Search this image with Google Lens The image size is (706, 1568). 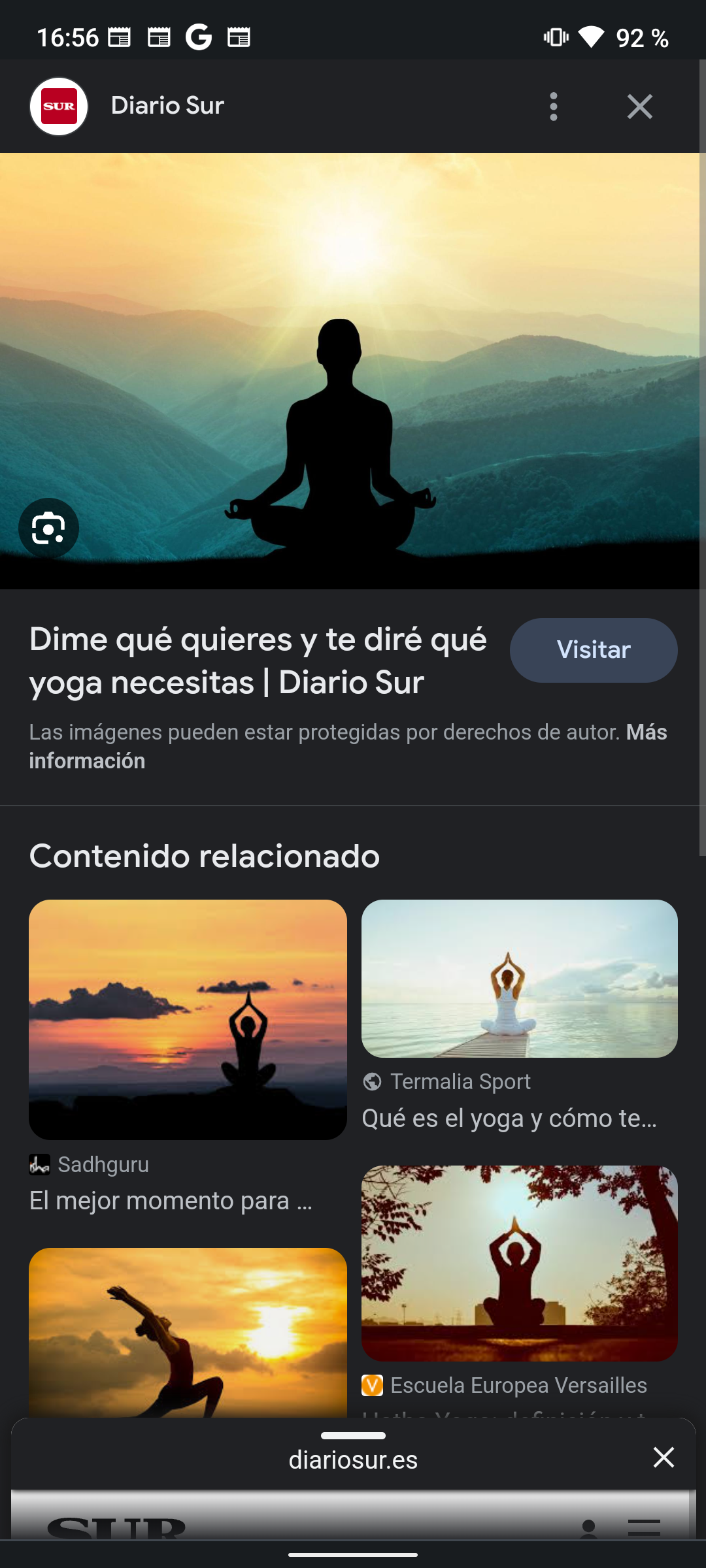tap(49, 528)
